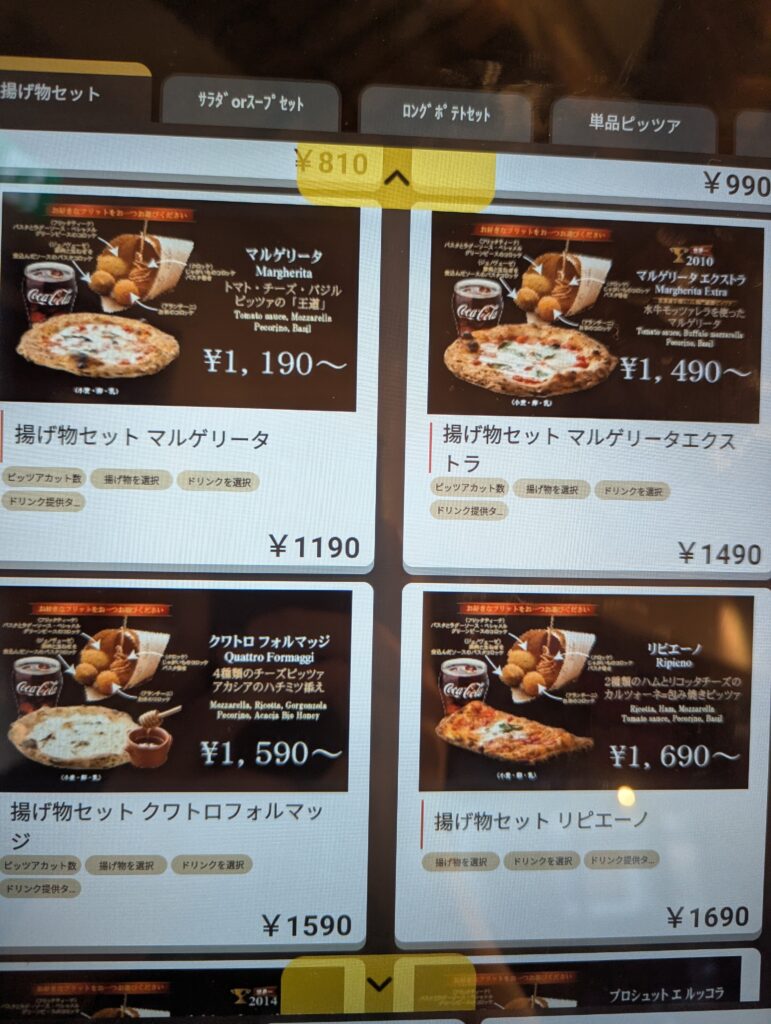Image resolution: width=771 pixels, height=1024 pixels.
Task: Switch to the 揚げ物セット tab
Action: 60,95
